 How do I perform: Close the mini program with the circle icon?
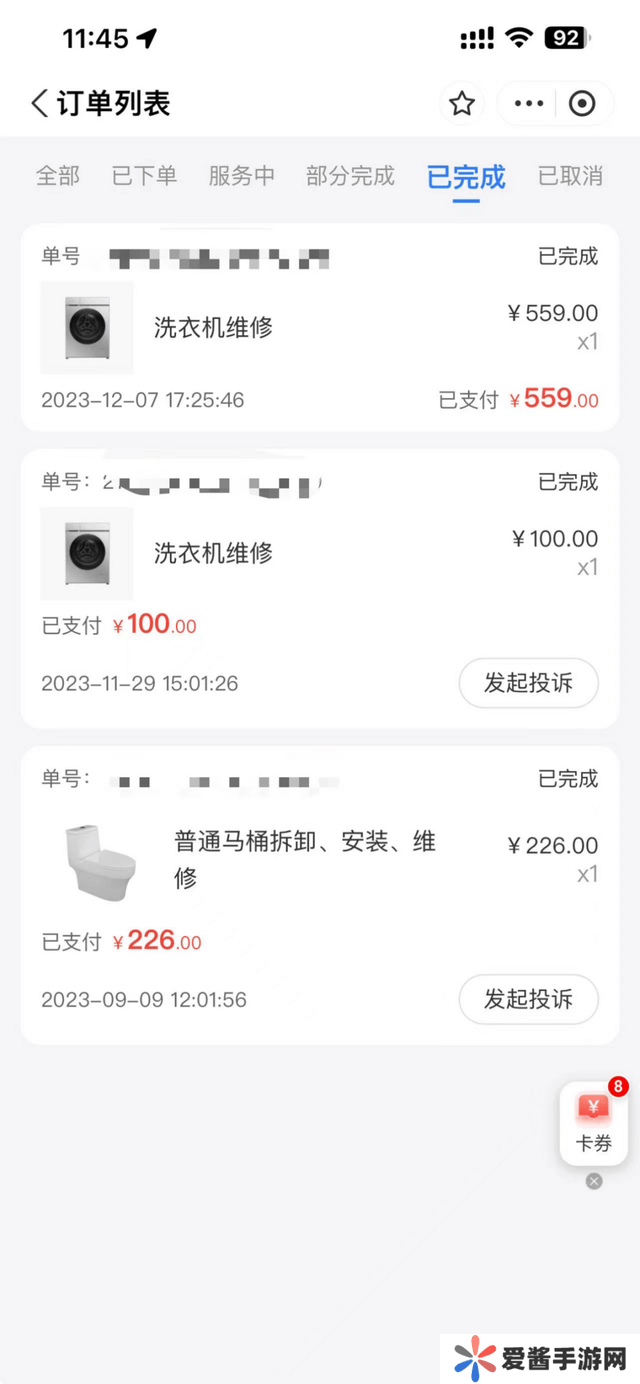pos(582,103)
